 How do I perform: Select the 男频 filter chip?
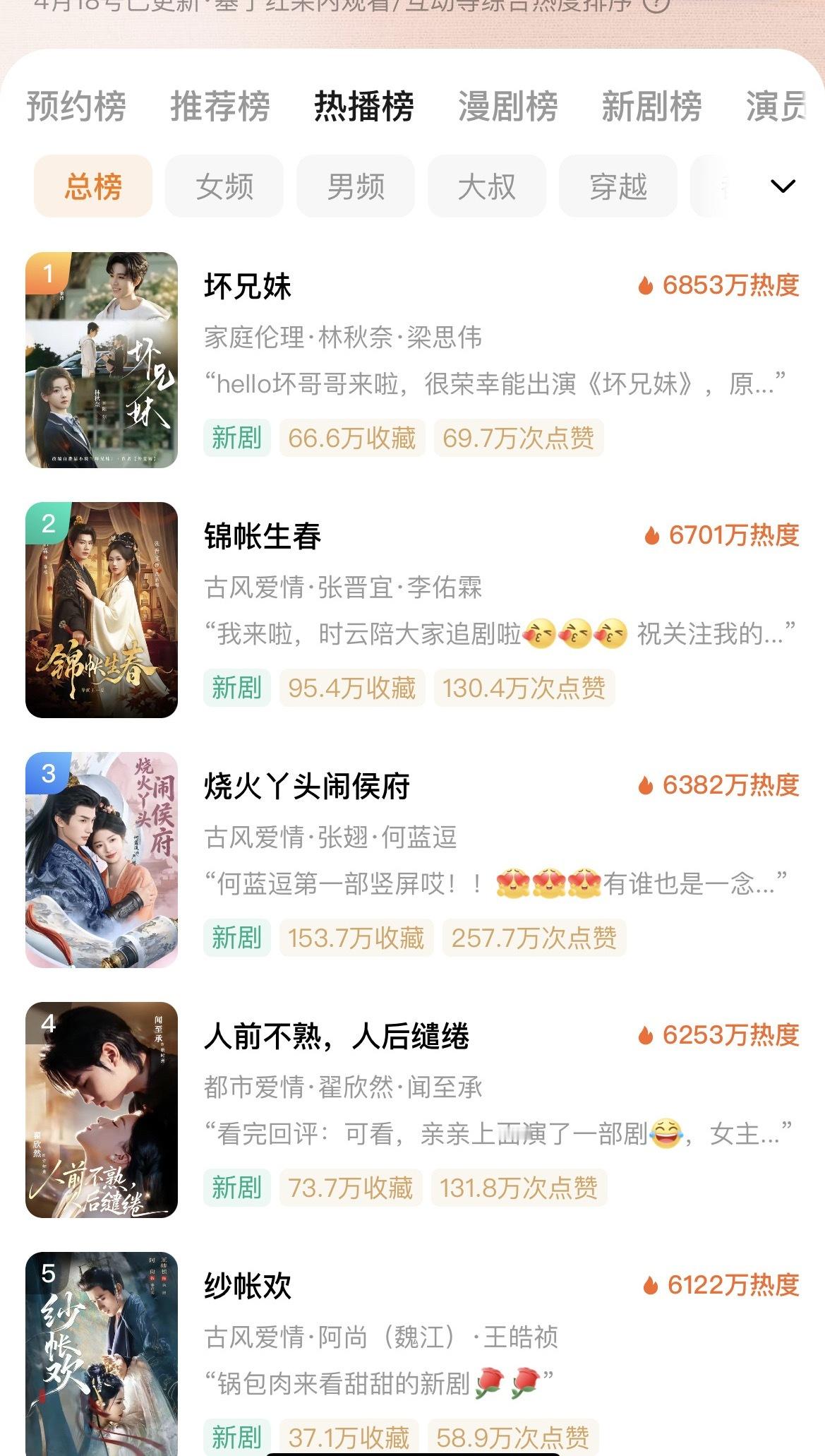pos(357,186)
